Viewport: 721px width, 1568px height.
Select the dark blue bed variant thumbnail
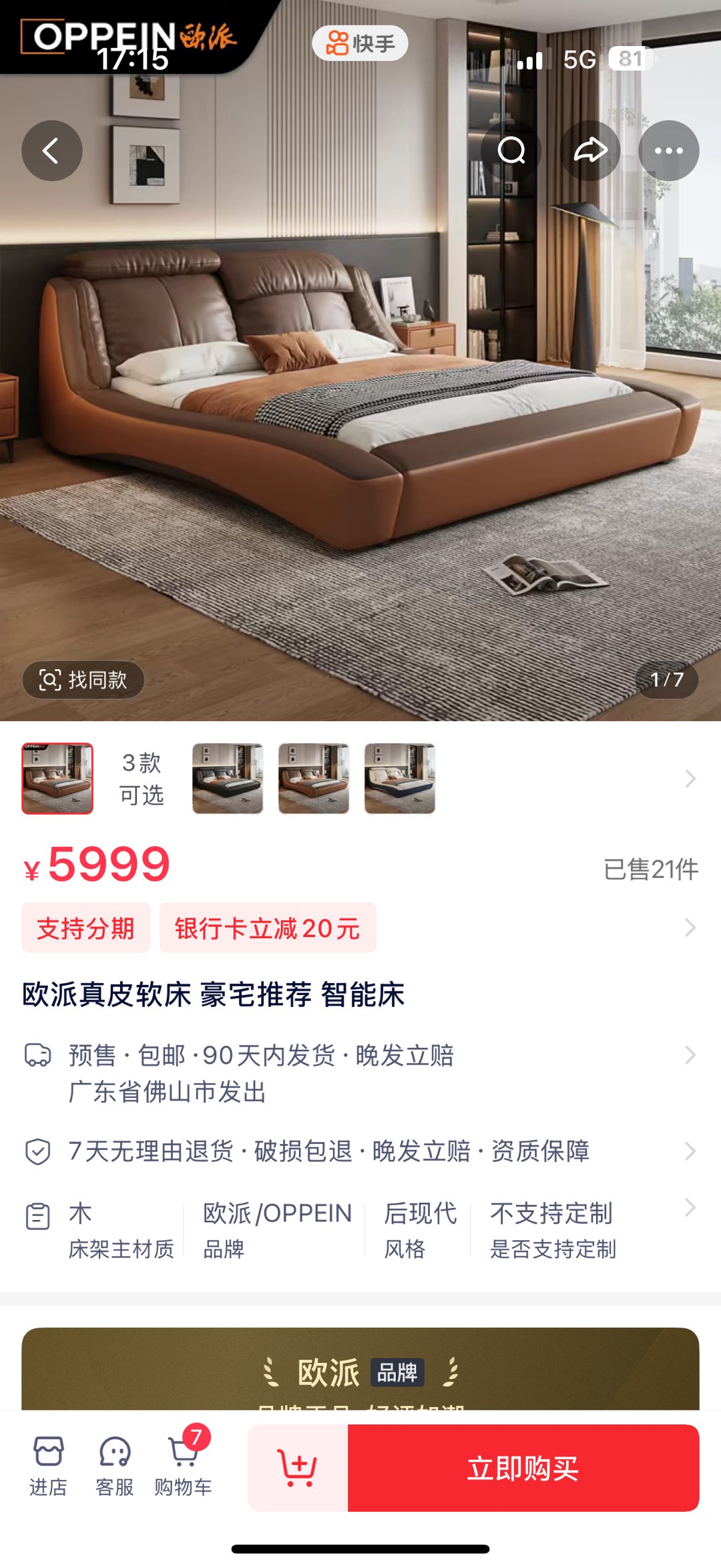[x=400, y=779]
